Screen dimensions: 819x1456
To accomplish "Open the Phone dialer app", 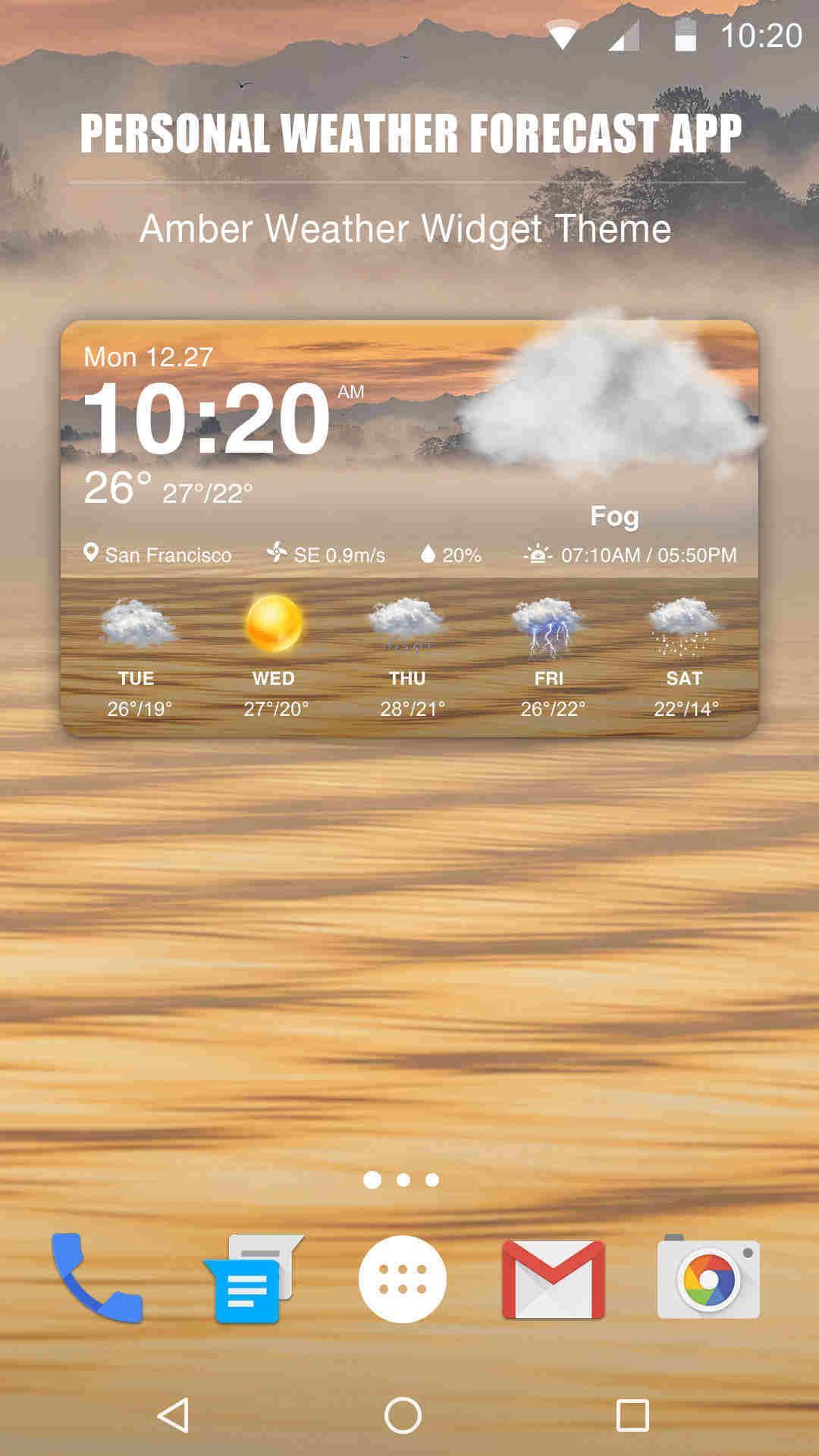I will coord(96,1279).
